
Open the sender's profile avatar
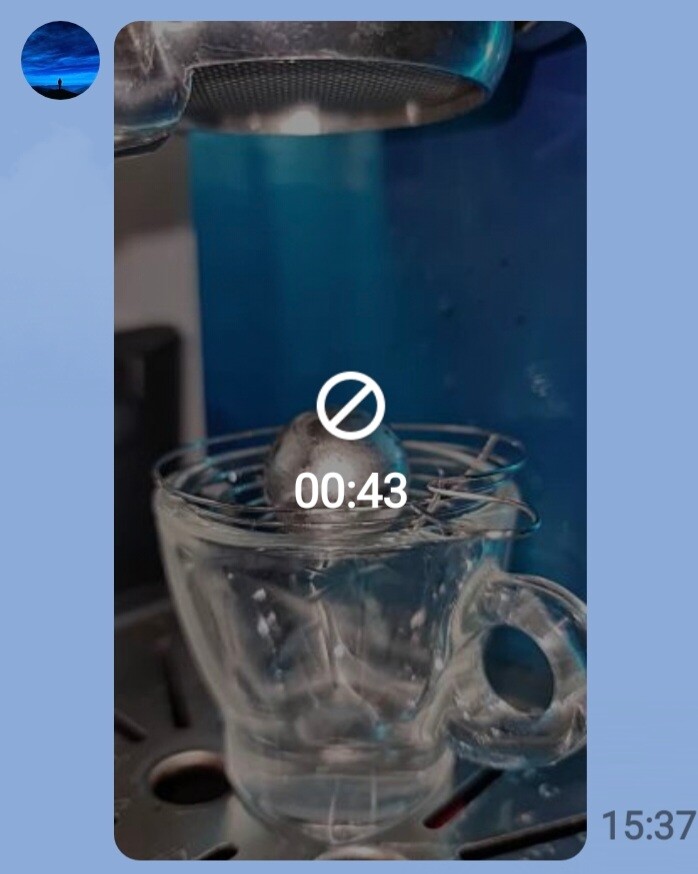coord(60,60)
